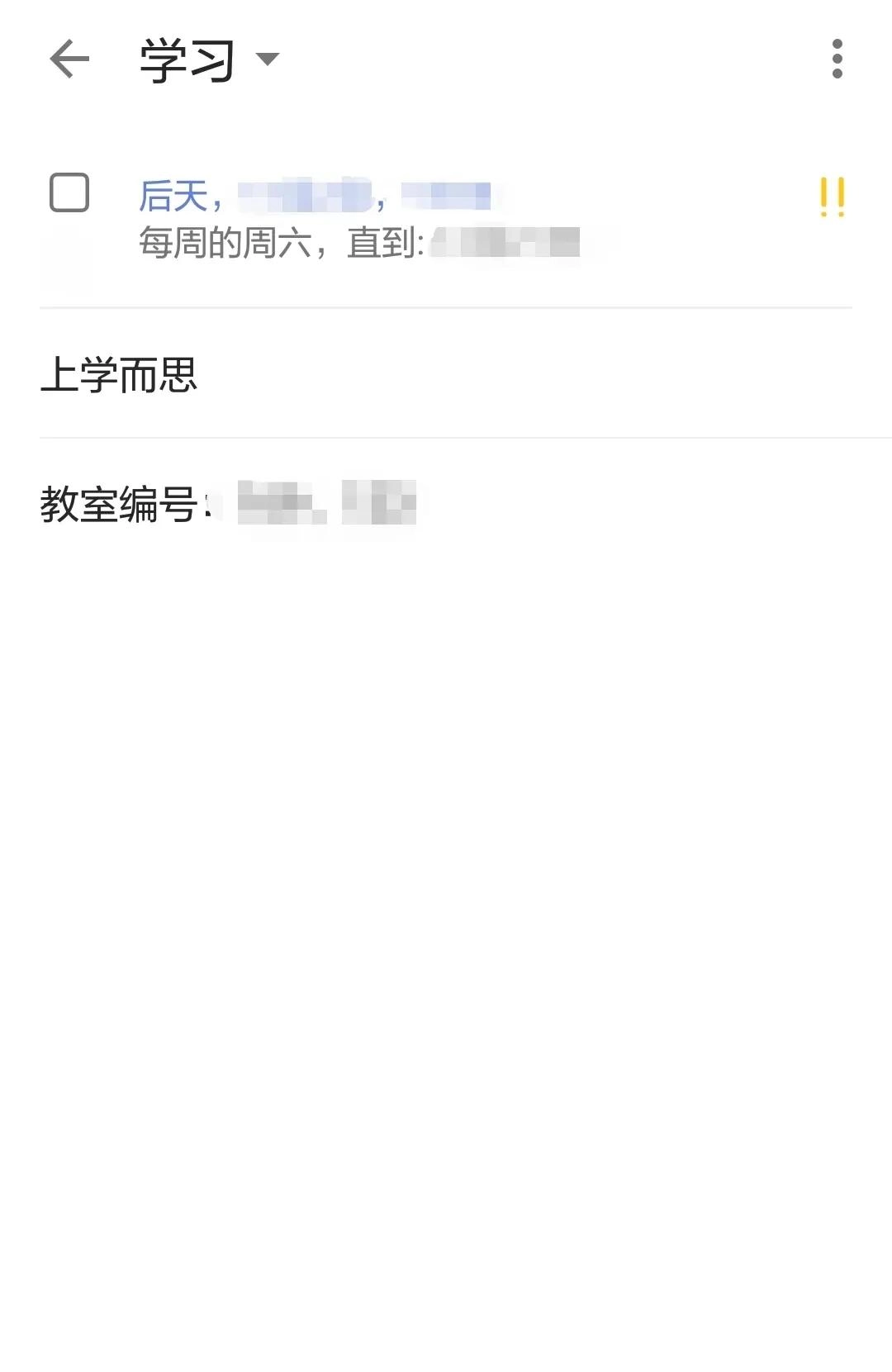892x1372 pixels.
Task: Go back using the arrow icon
Action: (x=69, y=59)
